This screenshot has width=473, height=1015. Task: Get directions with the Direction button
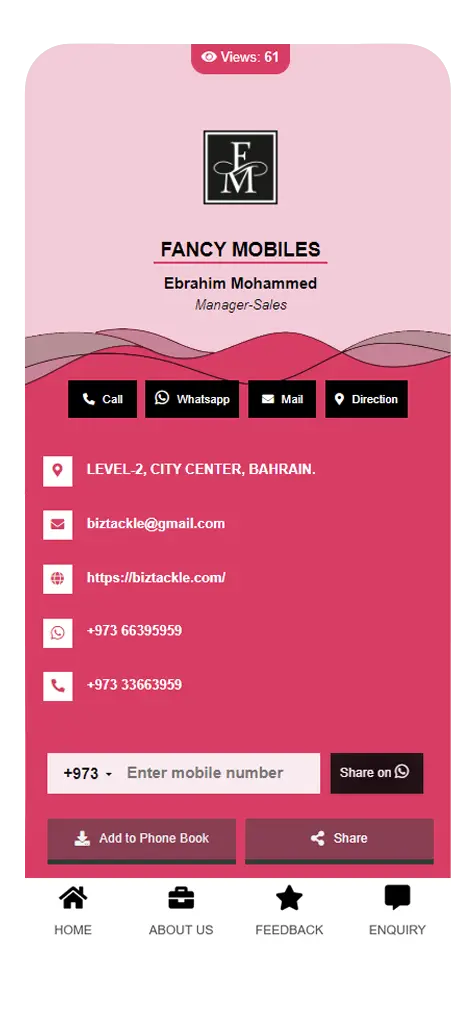[x=366, y=399]
